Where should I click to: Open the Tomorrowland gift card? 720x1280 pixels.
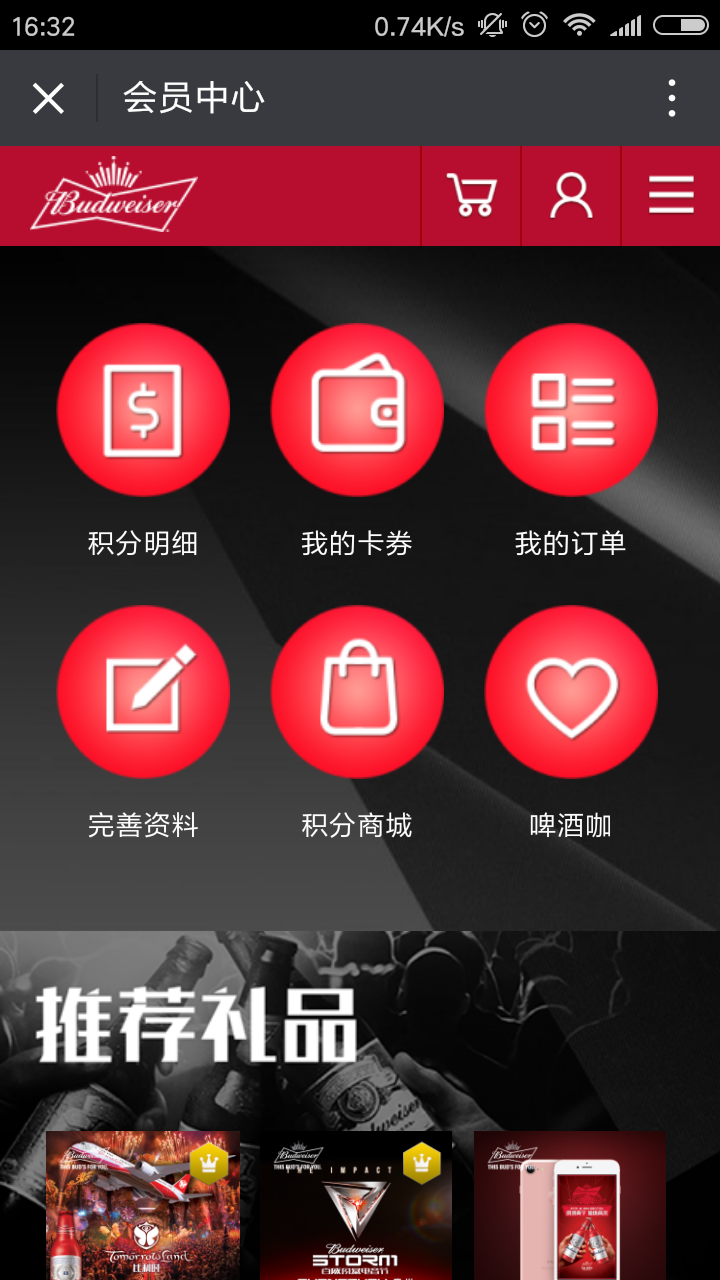coord(143,1205)
